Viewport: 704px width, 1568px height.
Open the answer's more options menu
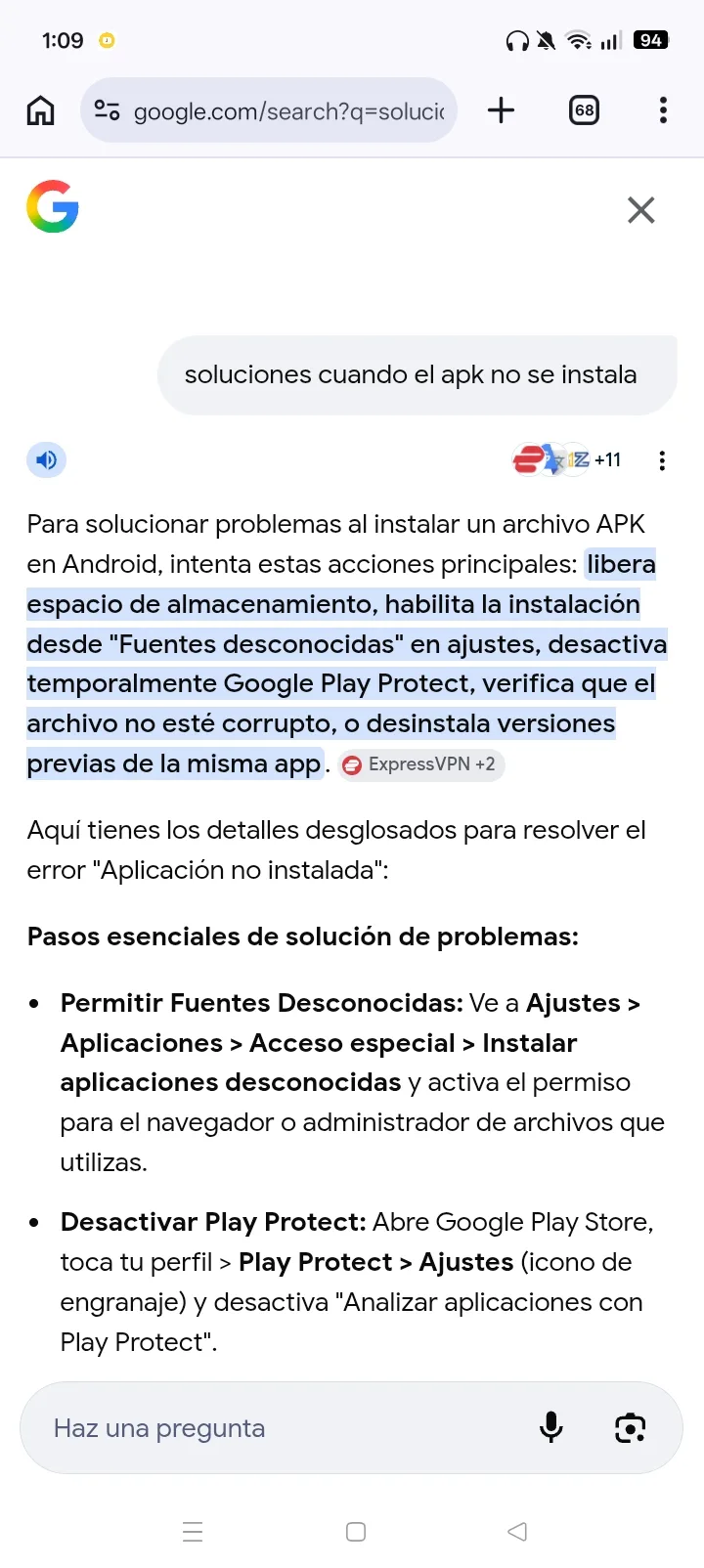[662, 460]
